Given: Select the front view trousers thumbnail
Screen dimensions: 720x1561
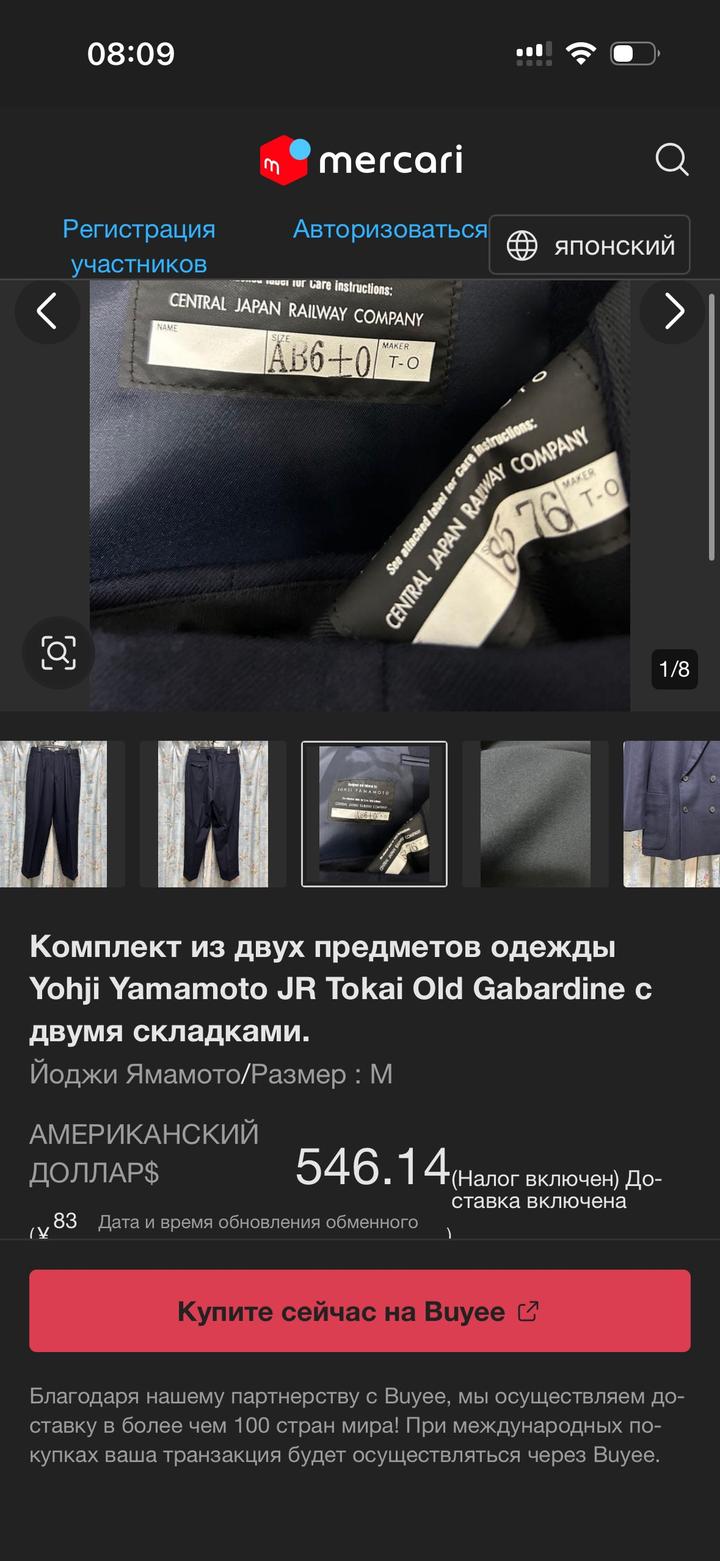Looking at the screenshot, I should pyautogui.click(x=54, y=813).
